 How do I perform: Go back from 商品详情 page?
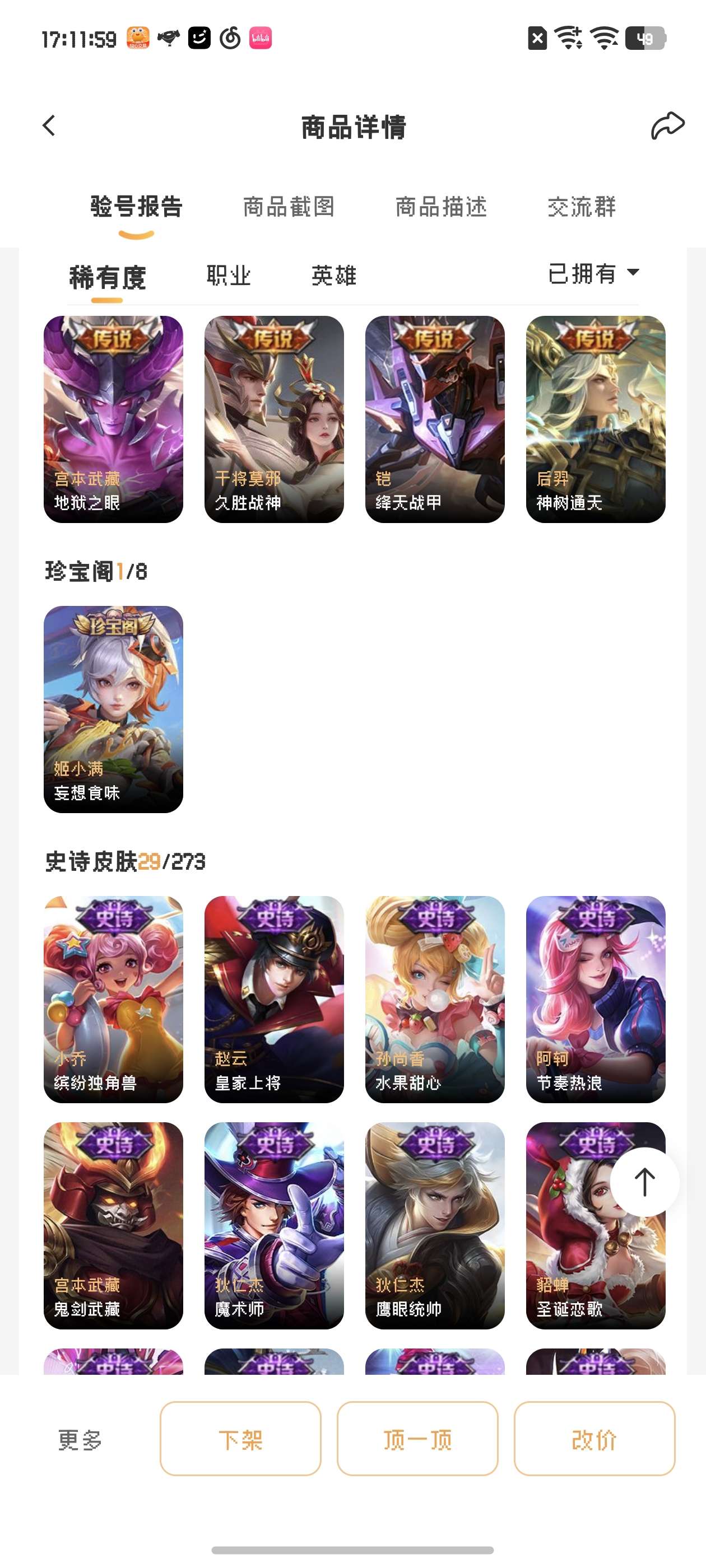point(49,126)
